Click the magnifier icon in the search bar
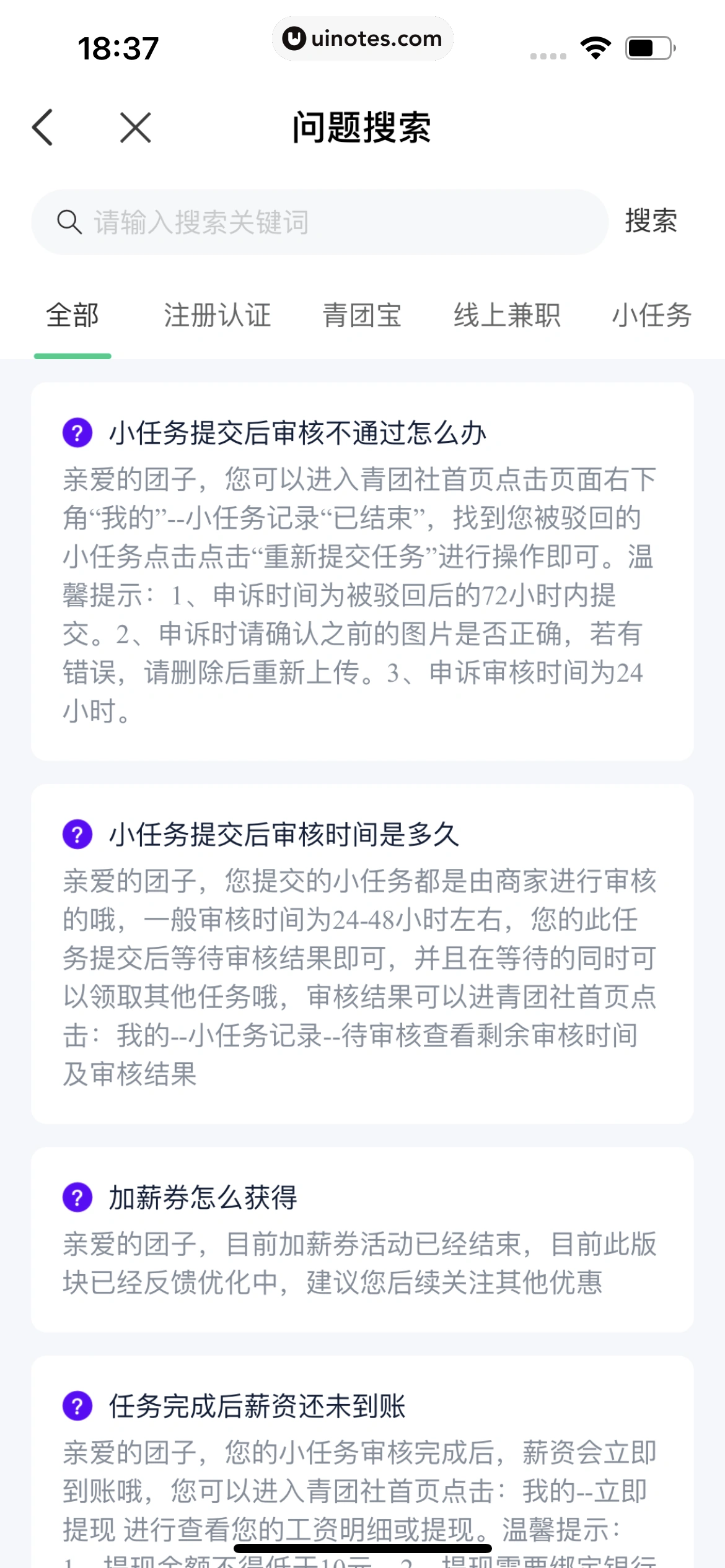The image size is (725, 1568). tap(69, 223)
